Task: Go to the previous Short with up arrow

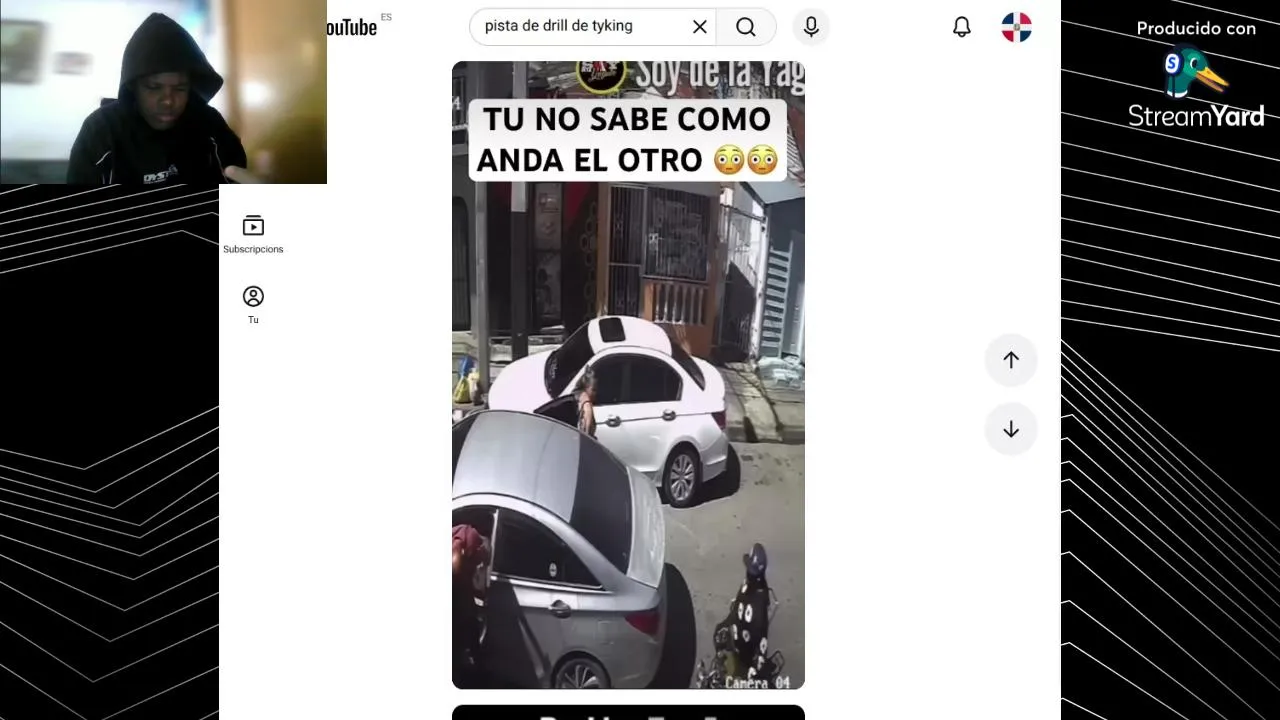Action: click(1011, 360)
